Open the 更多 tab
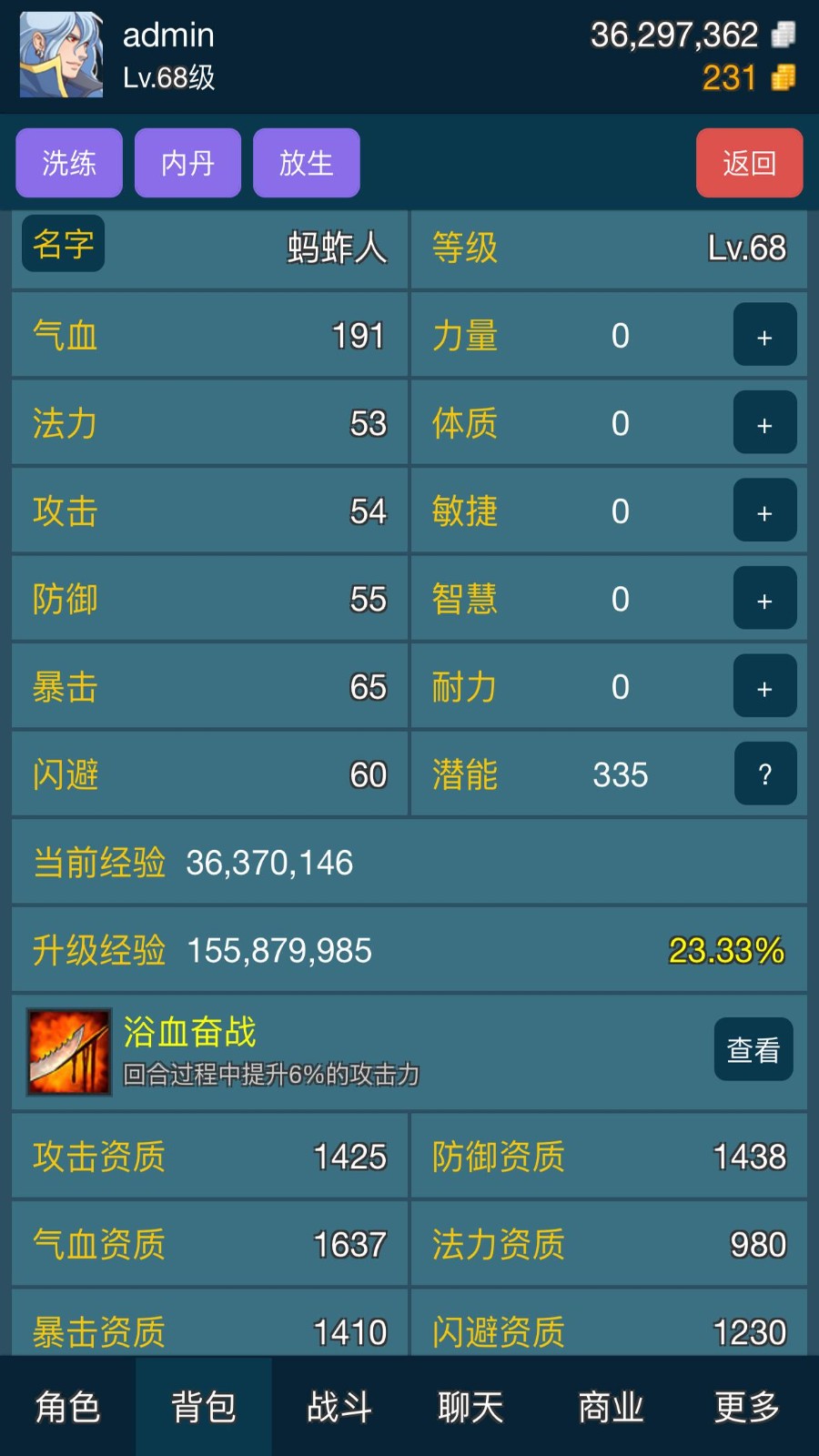Screen dimensions: 819x1456 pyautogui.click(x=747, y=1407)
